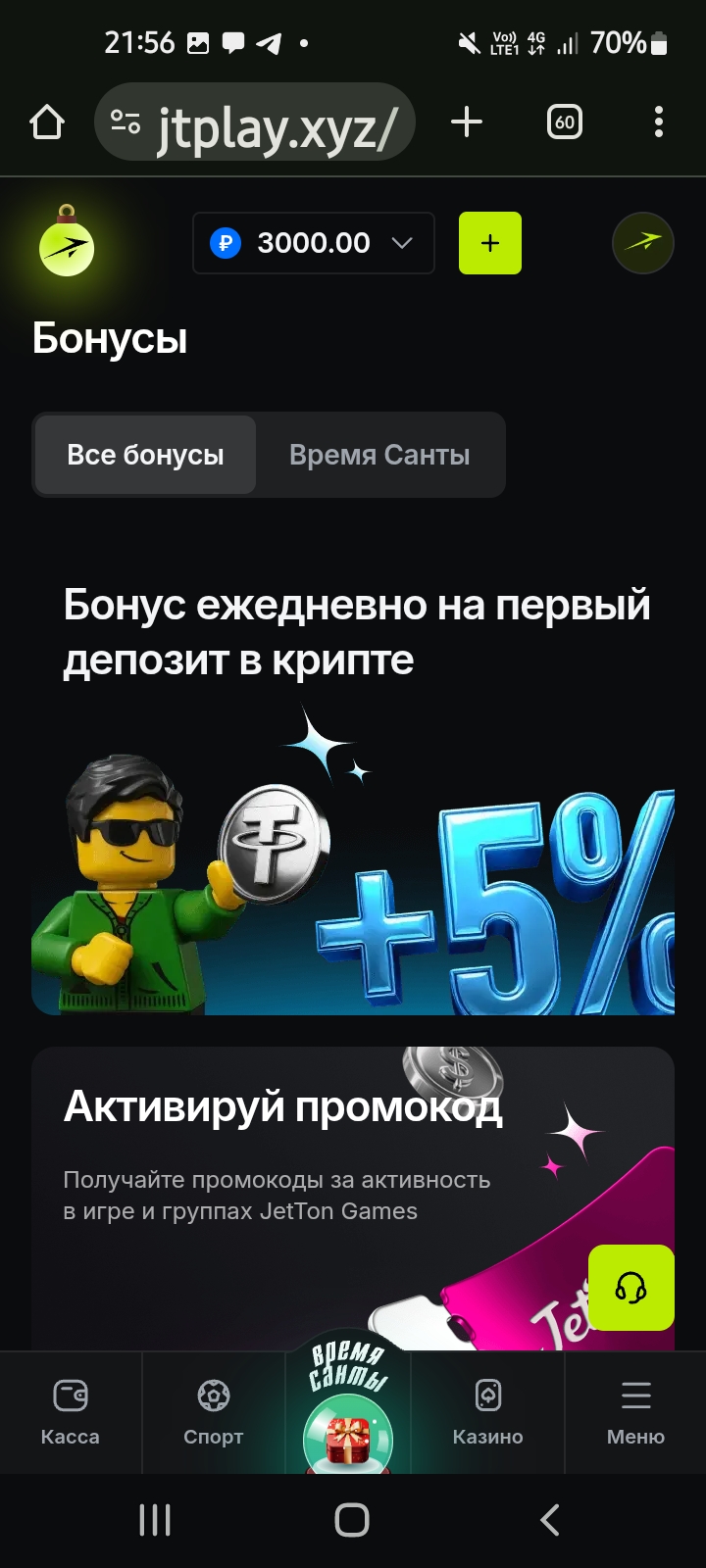The height and width of the screenshot is (1568, 706).
Task: Go to Касса in bottom navigation
Action: pos(71,1411)
